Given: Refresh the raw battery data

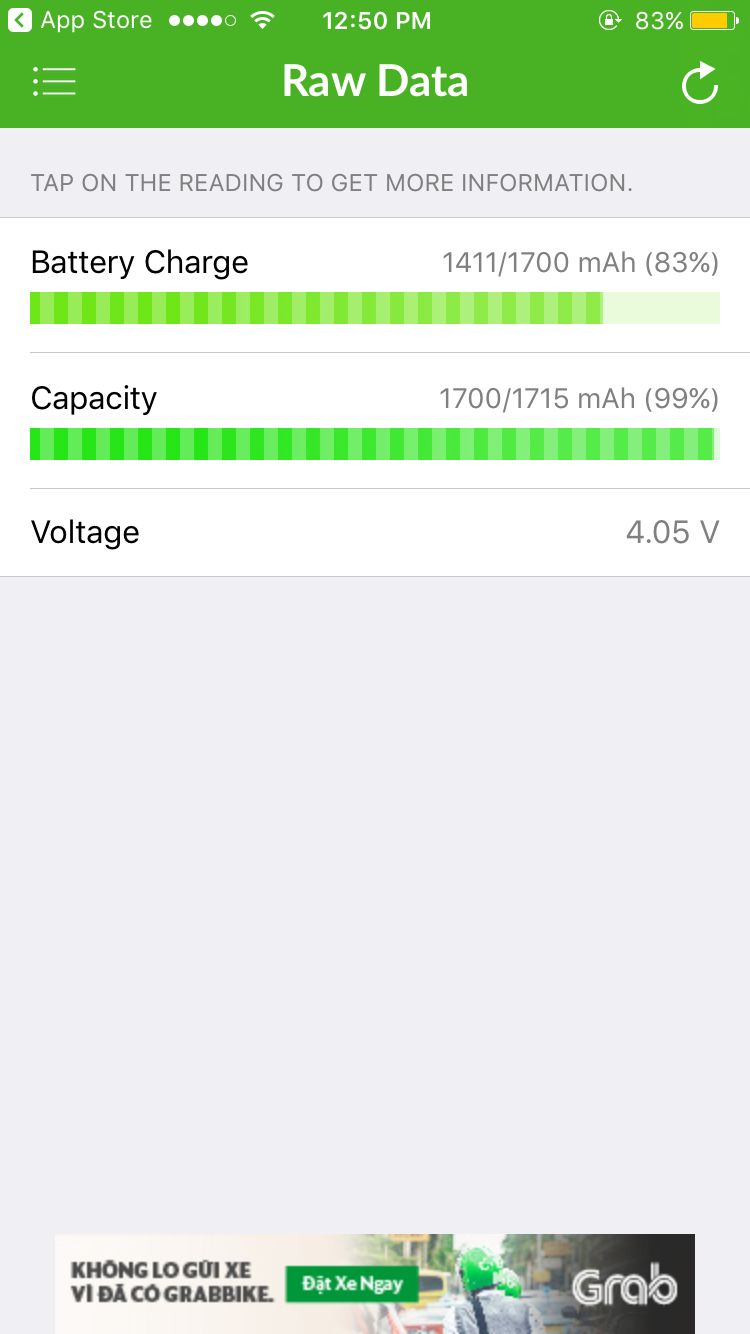Looking at the screenshot, I should pos(700,83).
